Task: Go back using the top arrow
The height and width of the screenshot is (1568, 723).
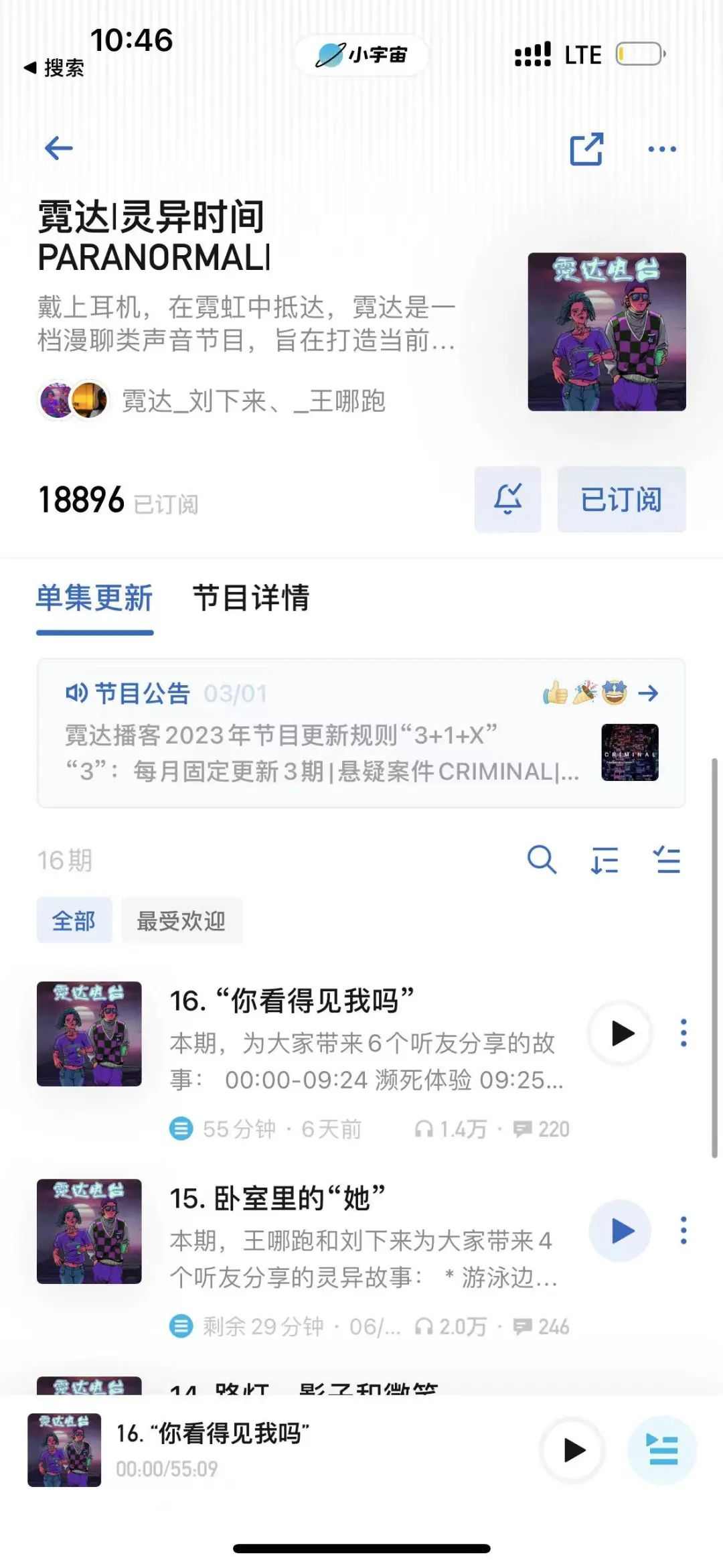Action: point(59,148)
